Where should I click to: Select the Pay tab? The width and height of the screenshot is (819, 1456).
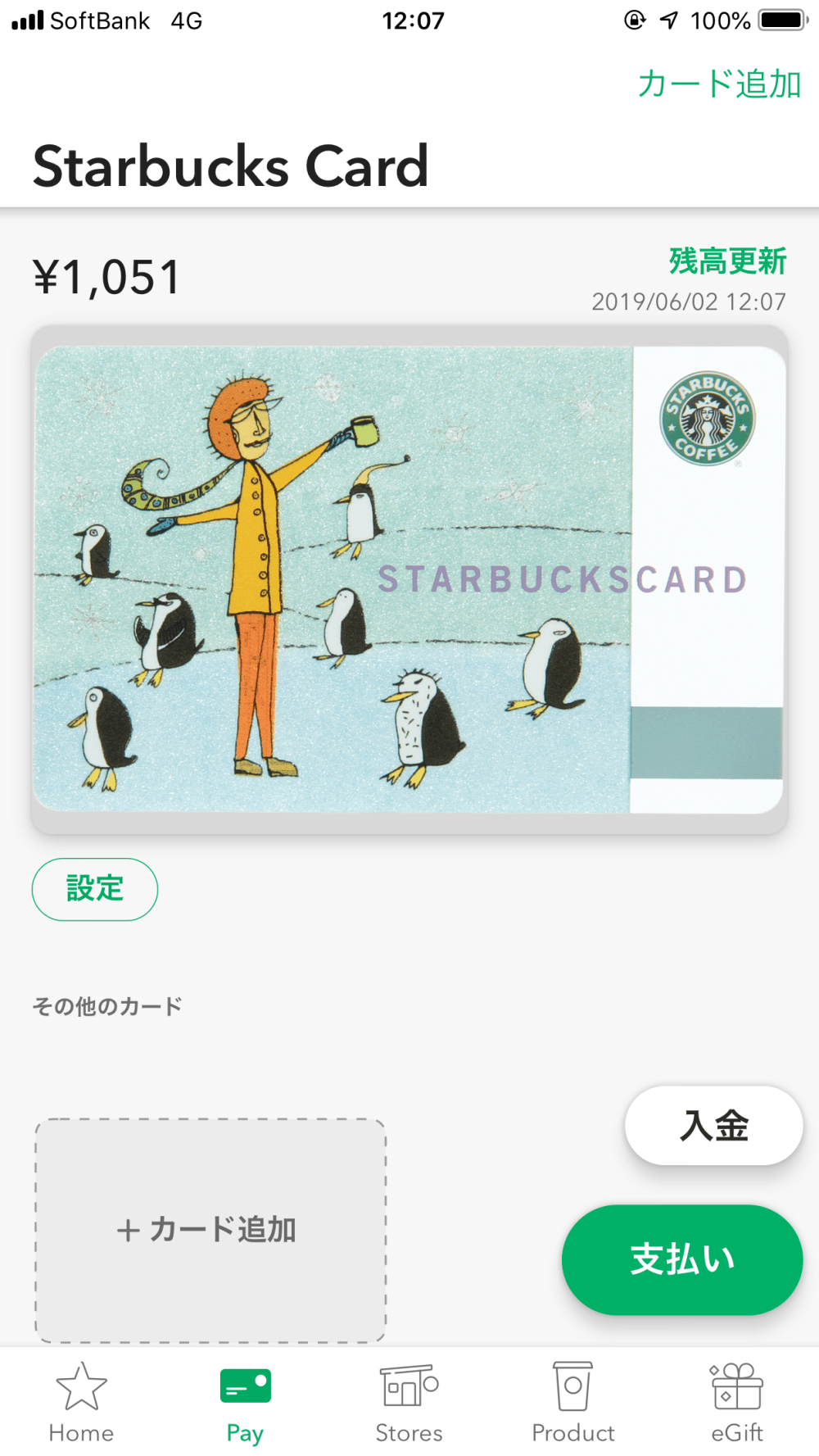(245, 1403)
